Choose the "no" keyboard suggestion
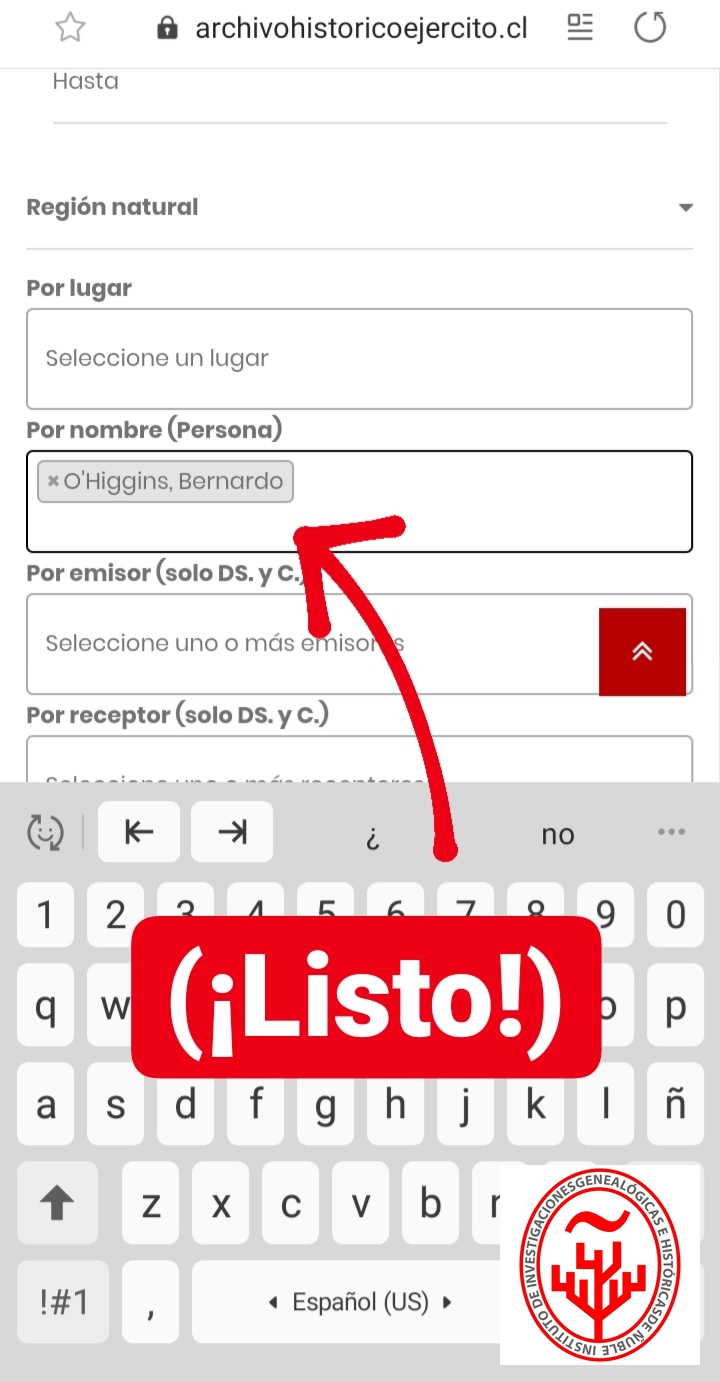This screenshot has height=1382, width=720. pyautogui.click(x=558, y=834)
